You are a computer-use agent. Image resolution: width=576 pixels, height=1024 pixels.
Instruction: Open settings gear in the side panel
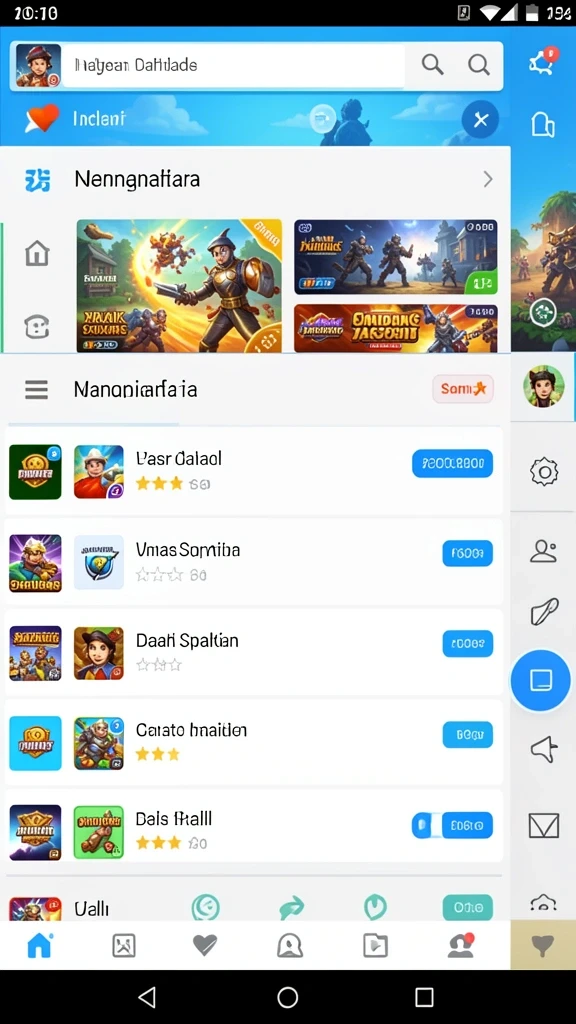click(544, 471)
